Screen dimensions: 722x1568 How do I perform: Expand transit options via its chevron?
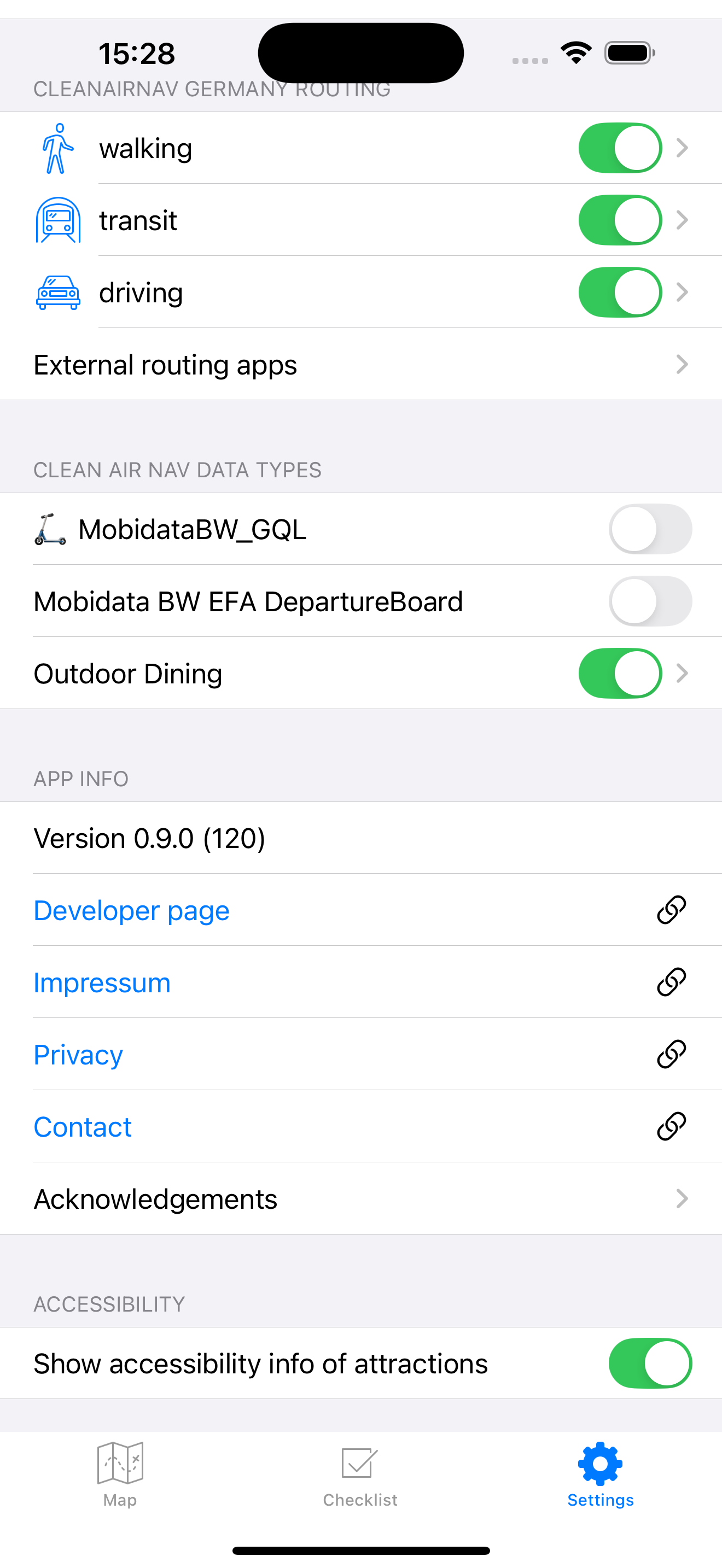click(x=683, y=220)
